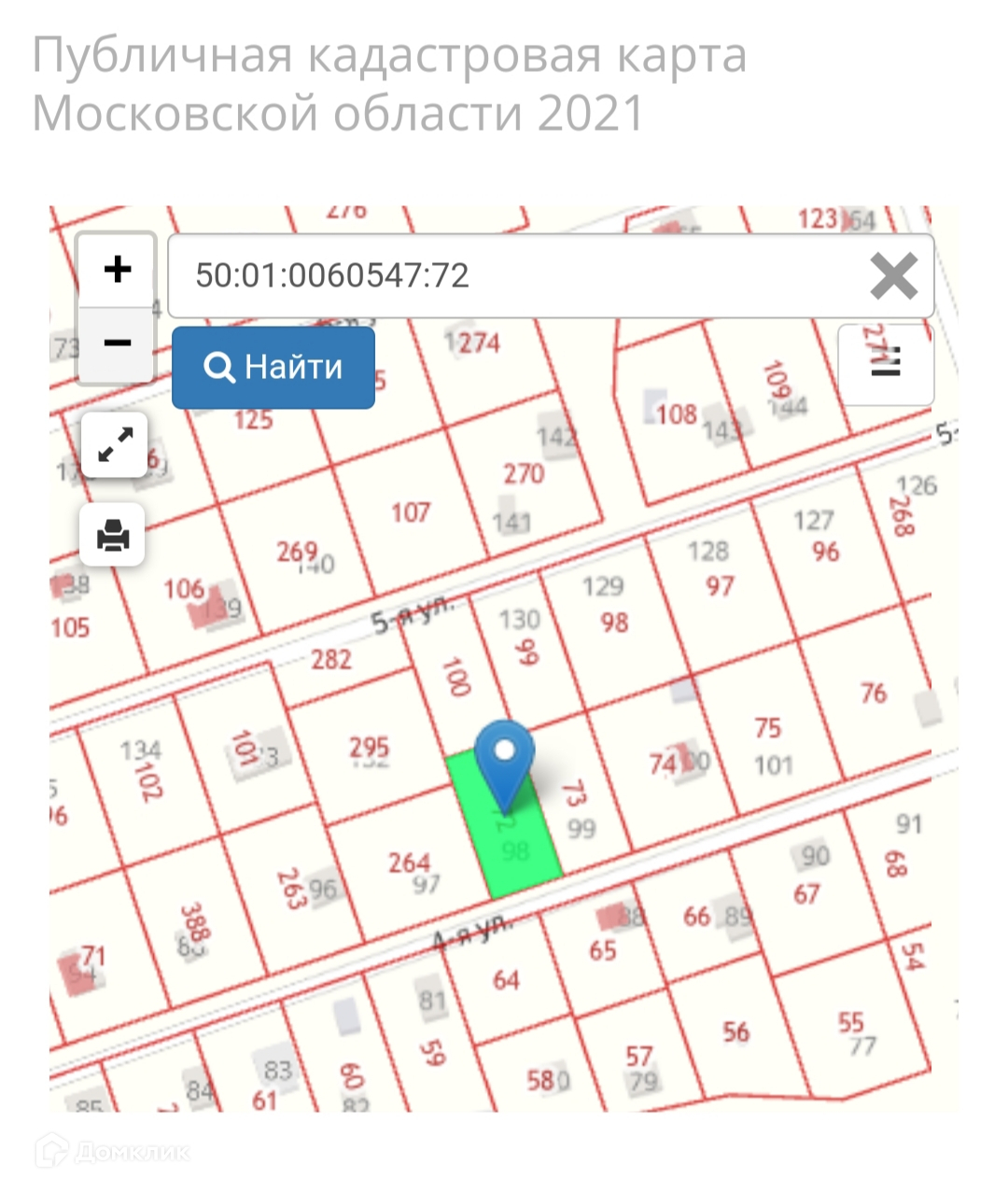The width and height of the screenshot is (1008, 1192).
Task: Expand the map to fullscreen
Action: (115, 444)
